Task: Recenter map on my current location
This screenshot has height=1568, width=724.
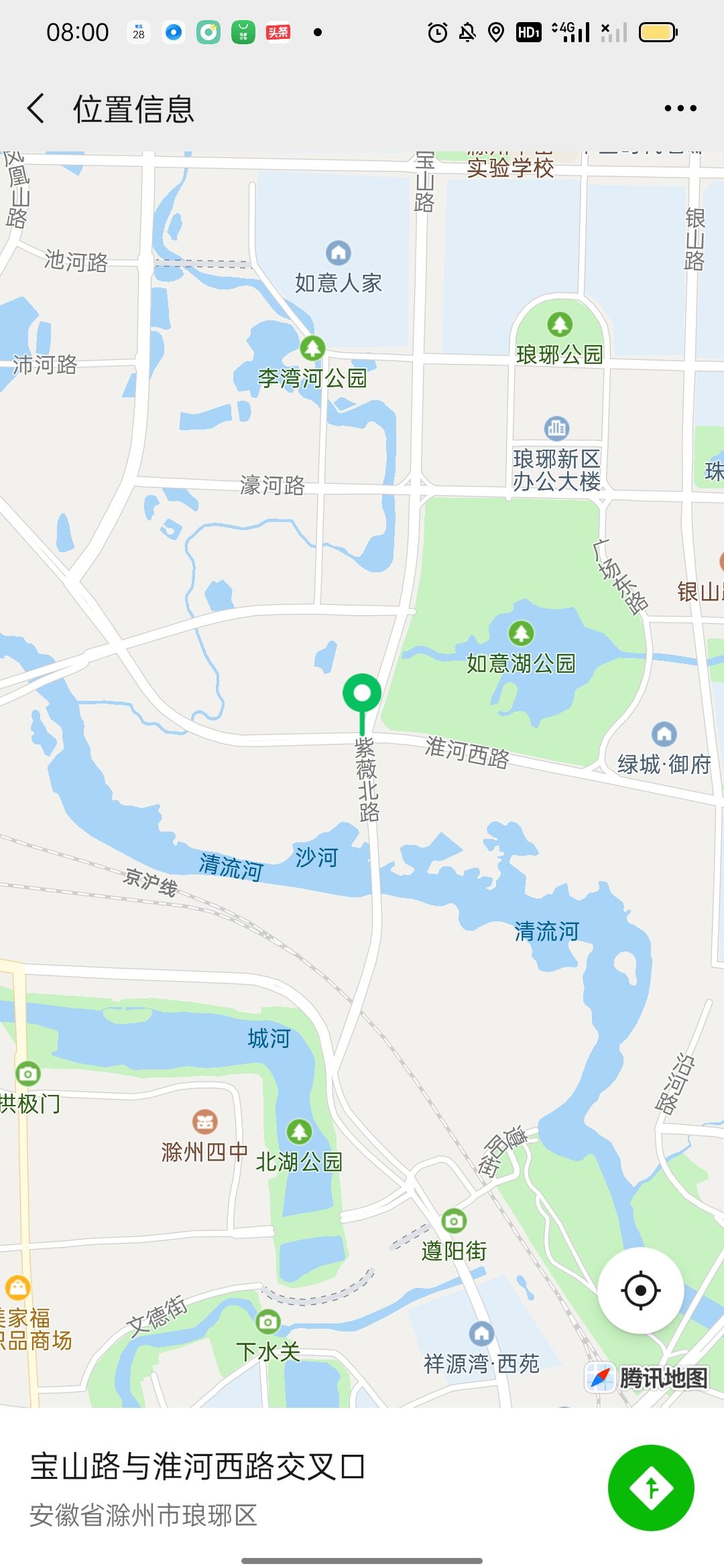Action: point(640,1290)
